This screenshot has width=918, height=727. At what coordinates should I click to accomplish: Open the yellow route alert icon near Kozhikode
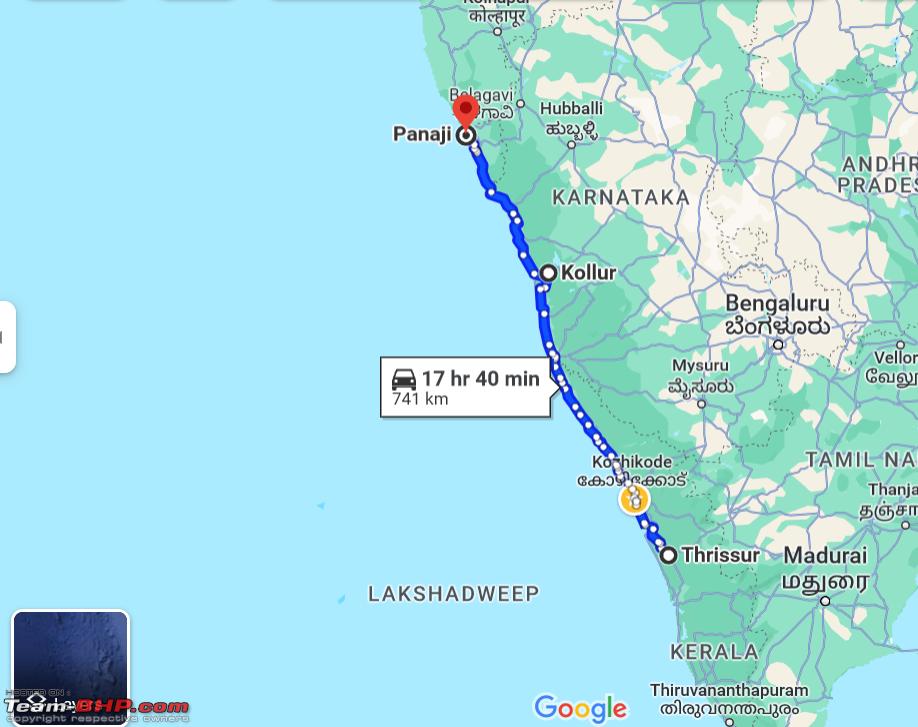click(634, 499)
